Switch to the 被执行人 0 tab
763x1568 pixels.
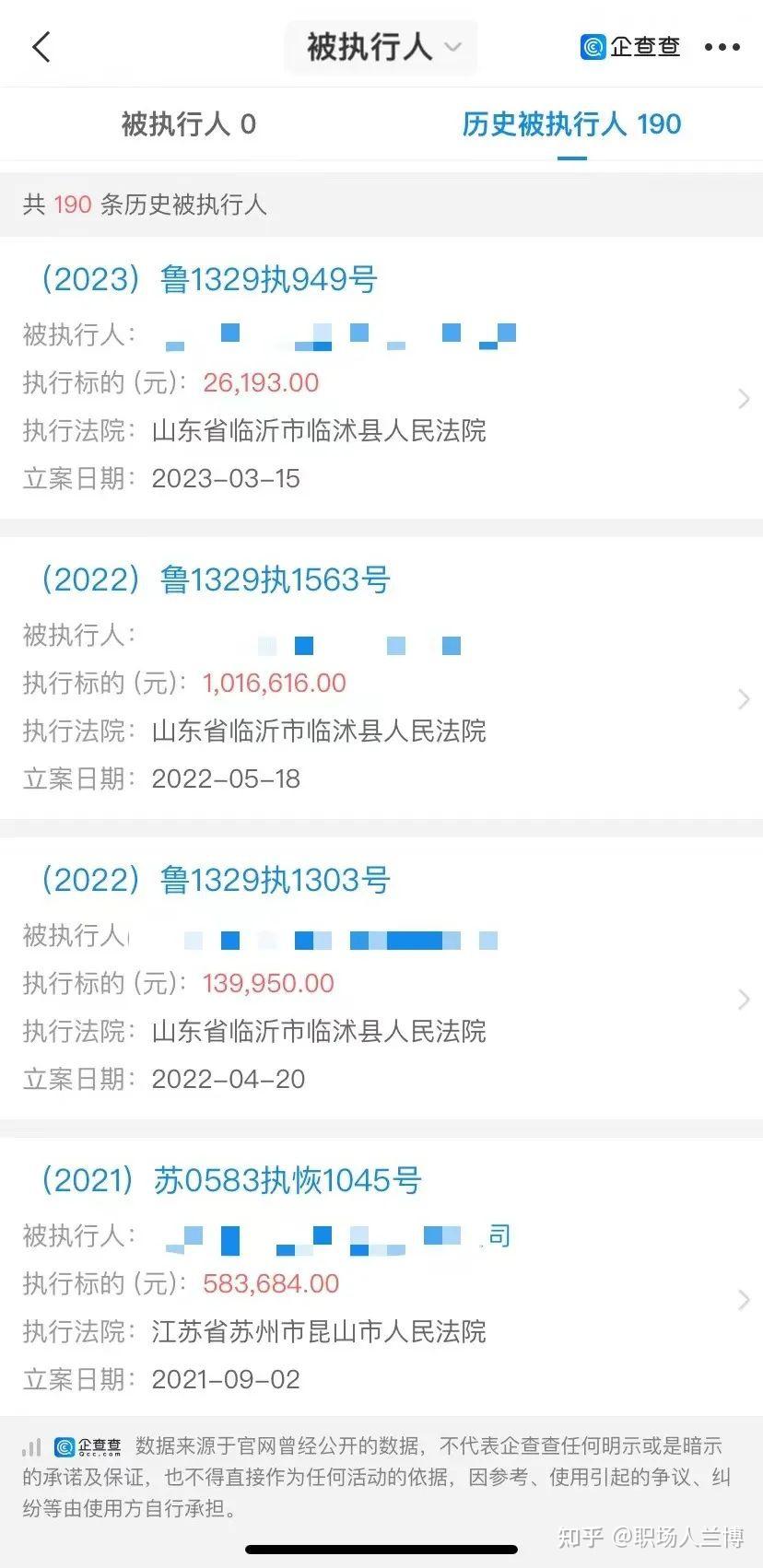188,124
